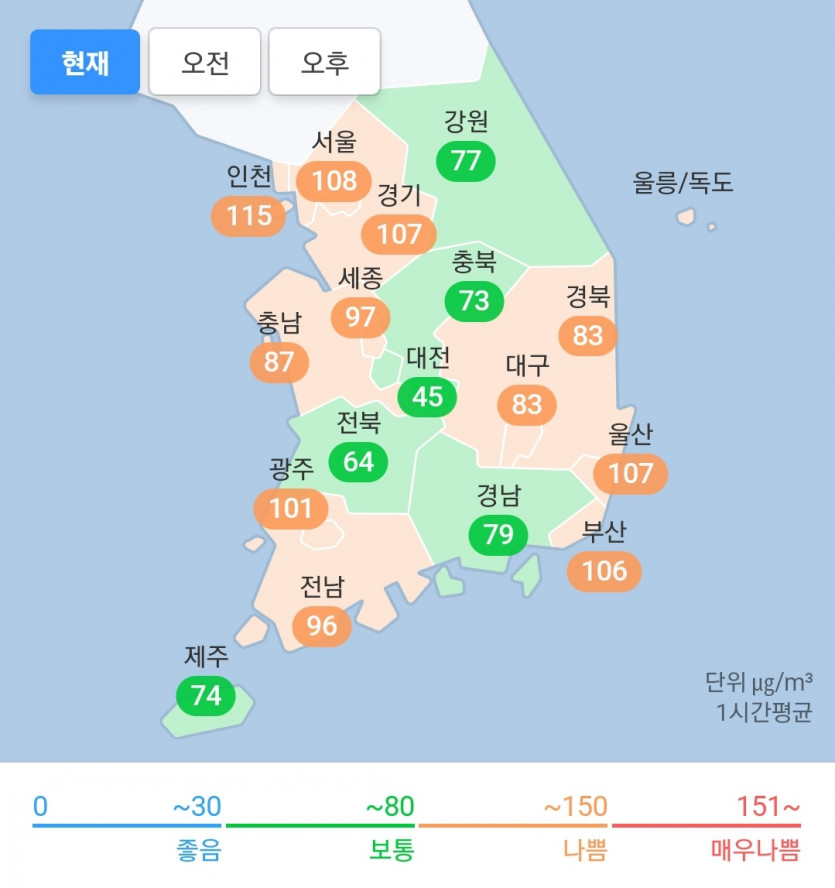Open 부산 region showing 106
This screenshot has height=888, width=835.
(604, 570)
